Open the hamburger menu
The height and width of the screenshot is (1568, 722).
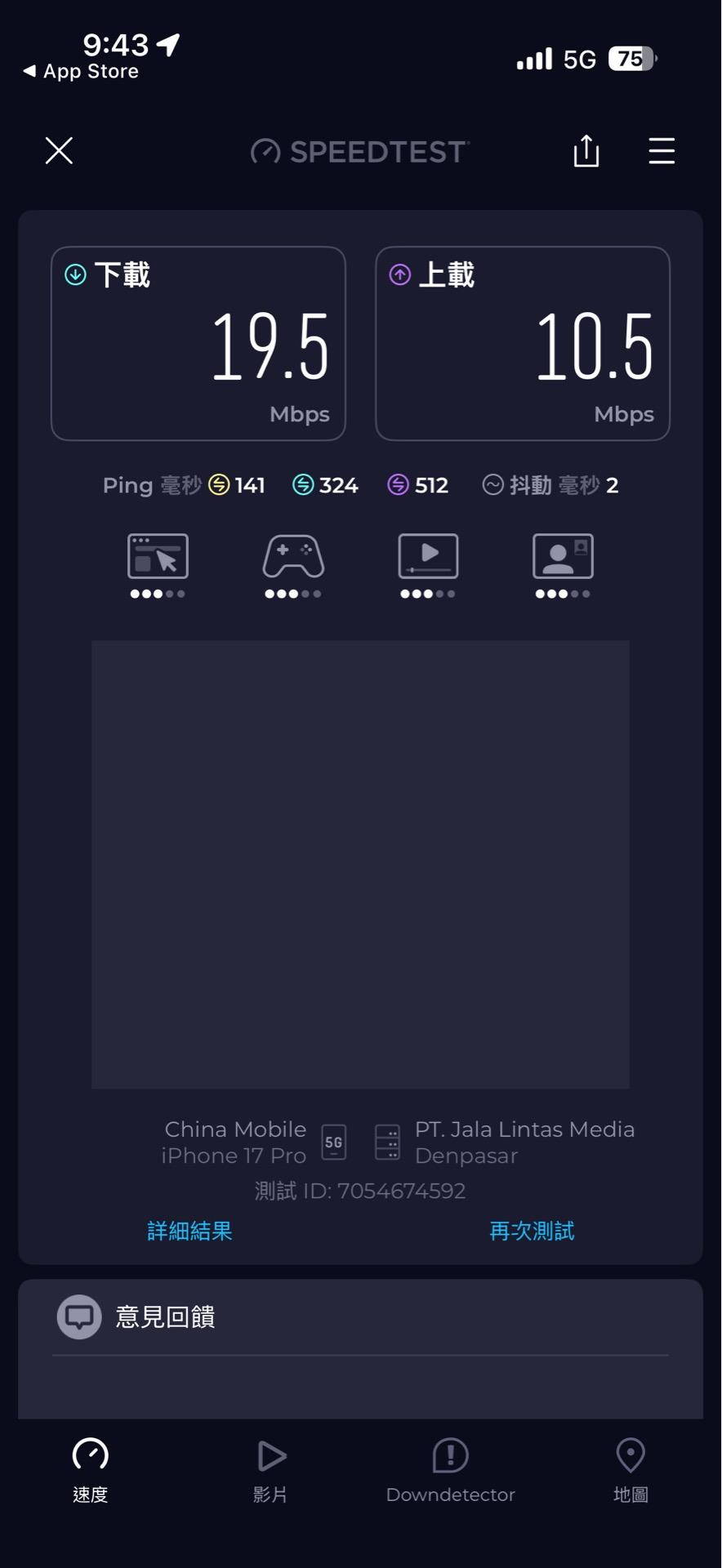661,151
